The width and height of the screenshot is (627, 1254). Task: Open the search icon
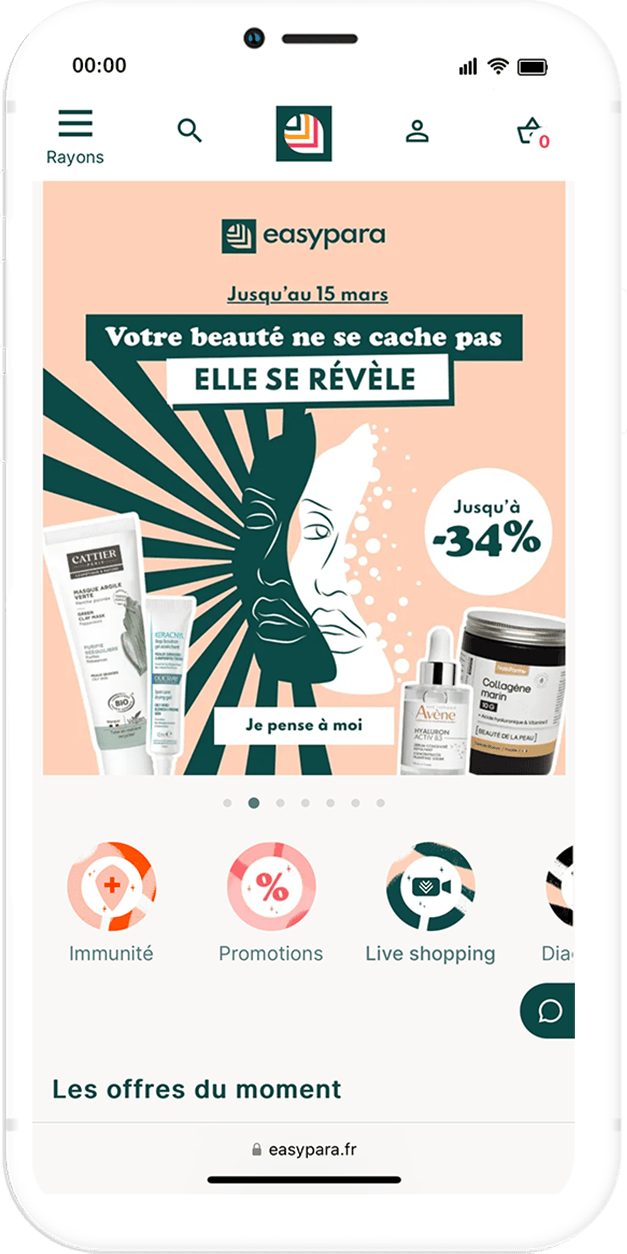click(x=189, y=131)
